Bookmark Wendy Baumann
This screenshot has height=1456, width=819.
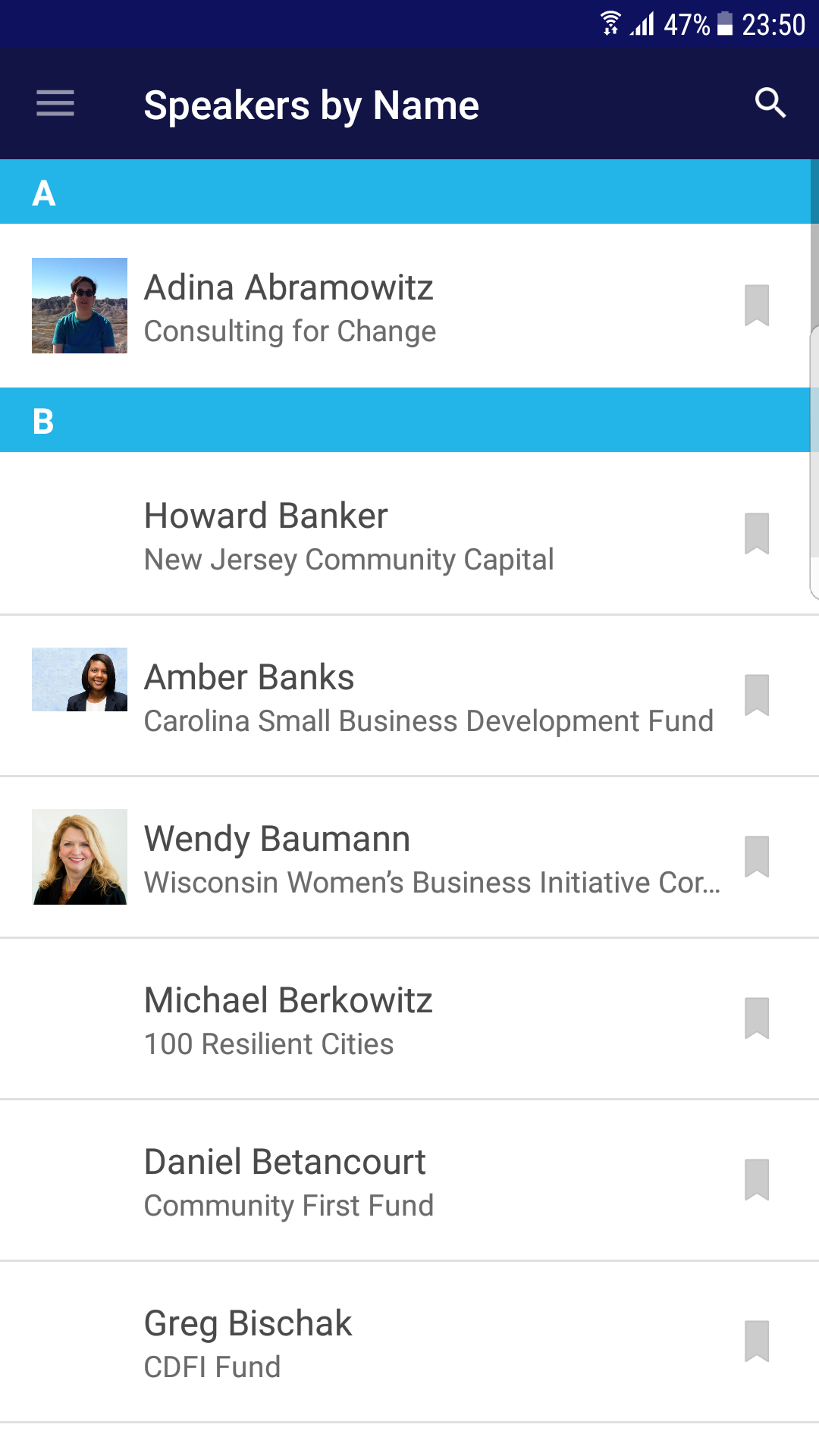pyautogui.click(x=757, y=857)
